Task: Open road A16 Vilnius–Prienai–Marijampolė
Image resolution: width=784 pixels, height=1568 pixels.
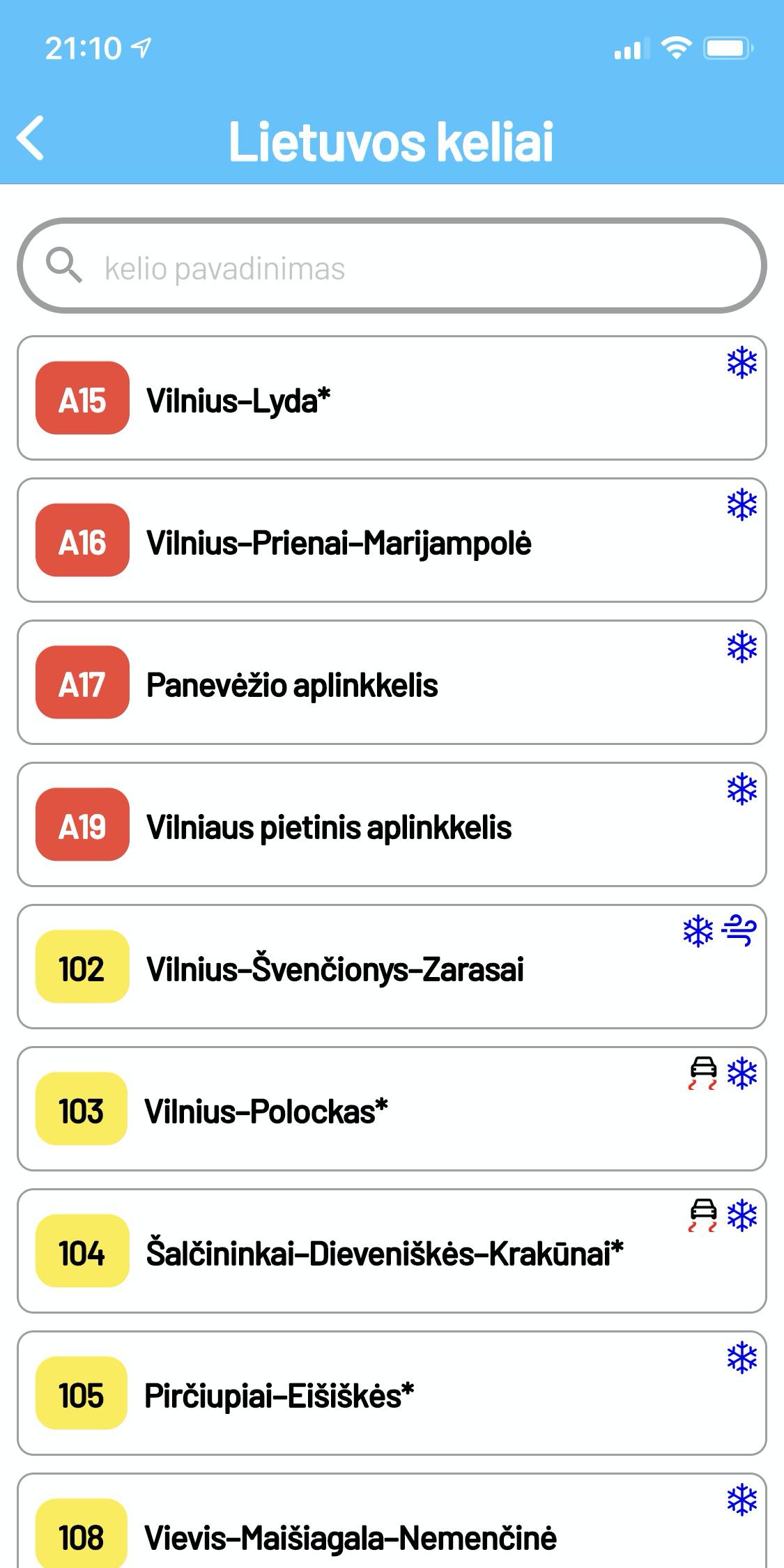Action: click(392, 541)
